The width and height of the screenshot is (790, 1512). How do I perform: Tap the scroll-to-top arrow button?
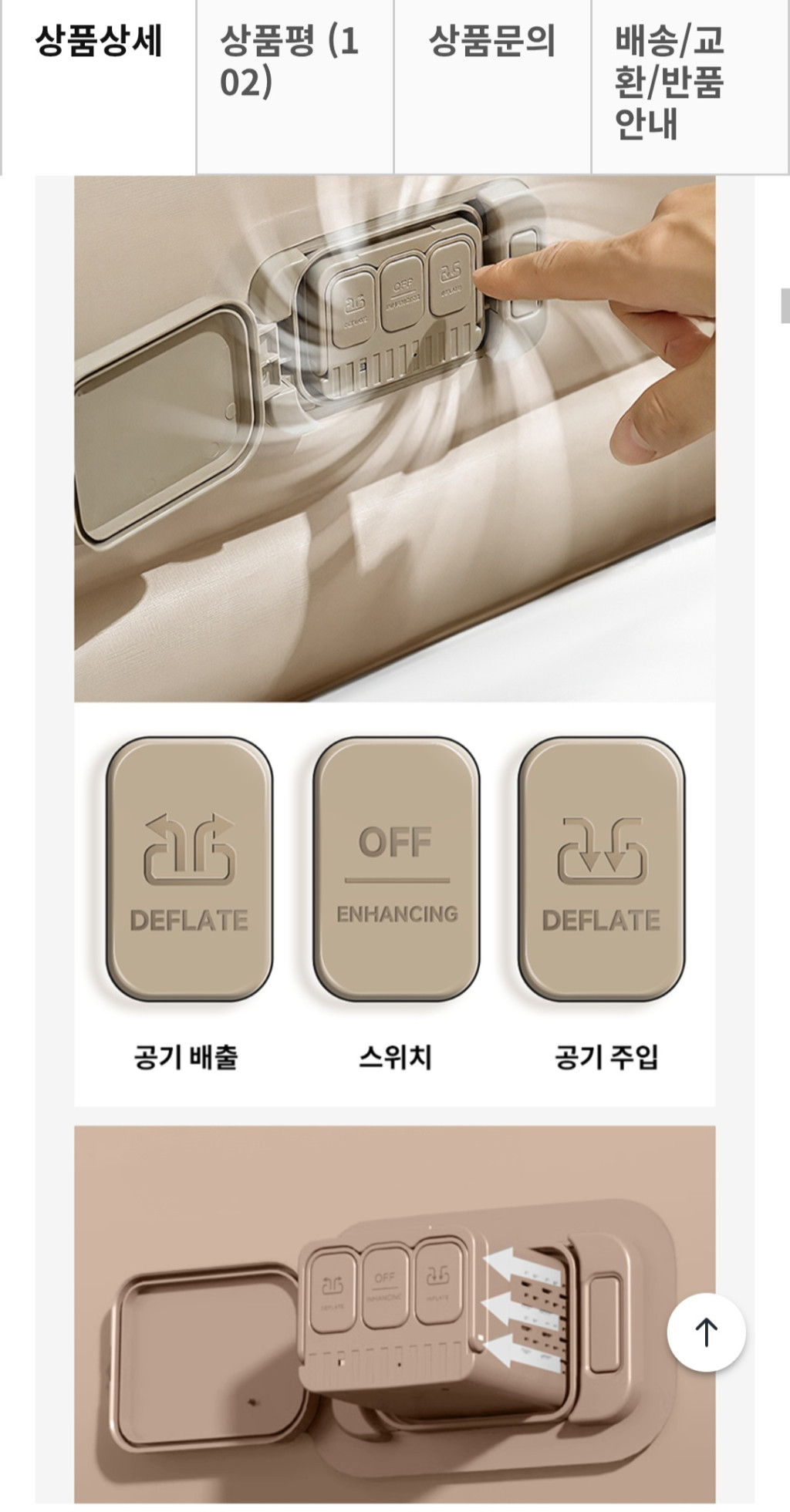point(706,1332)
